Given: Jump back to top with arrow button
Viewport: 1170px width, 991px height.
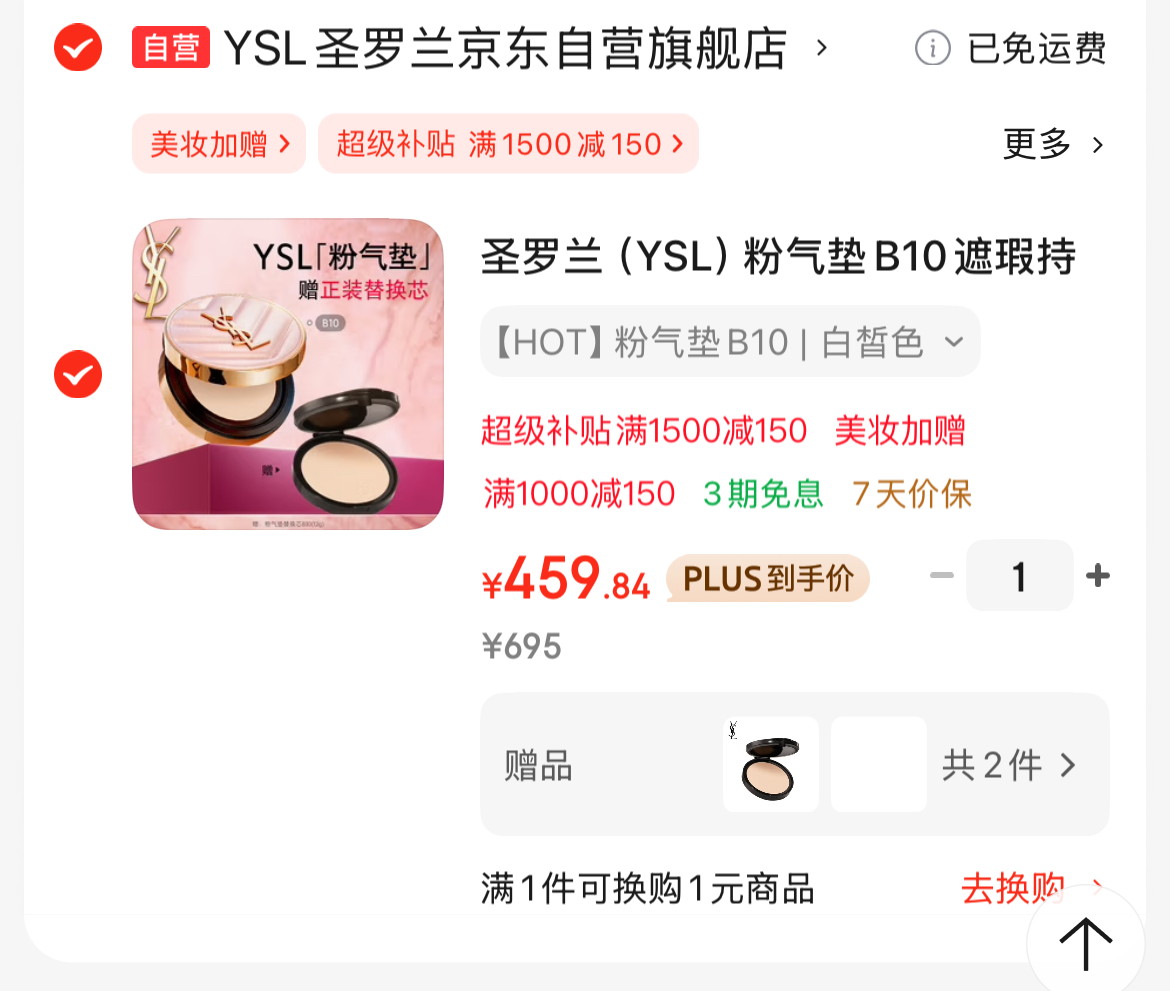Looking at the screenshot, I should click(x=1086, y=943).
